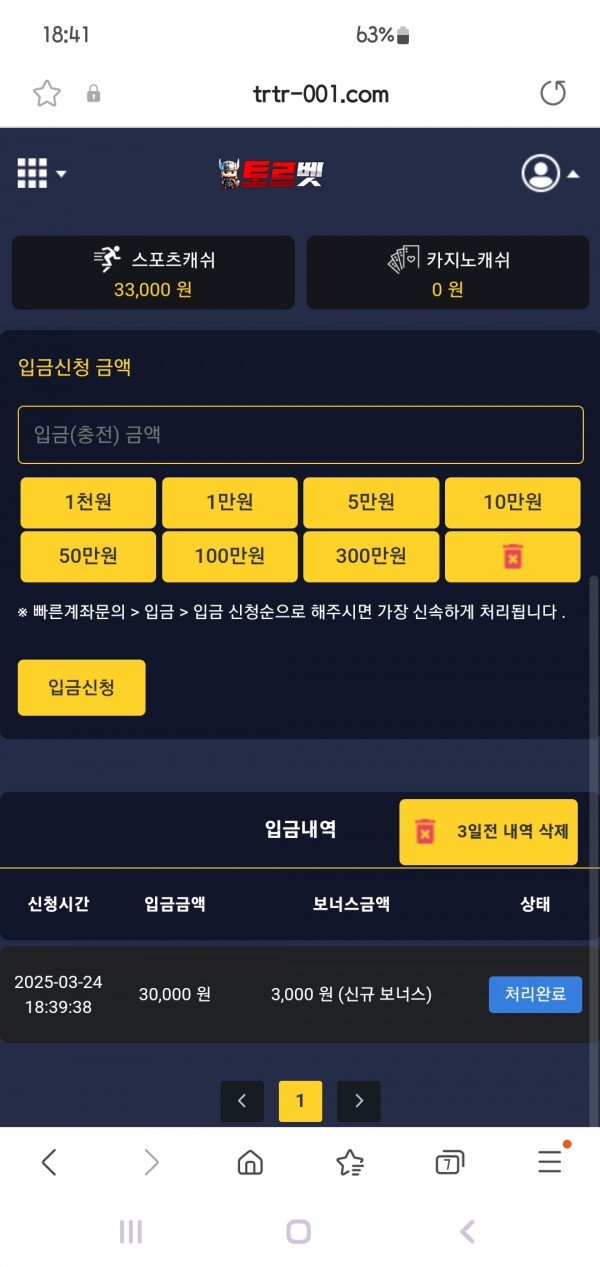Image resolution: width=600 pixels, height=1267 pixels.
Task: Clear the entered amount with trash button
Action: tap(512, 556)
